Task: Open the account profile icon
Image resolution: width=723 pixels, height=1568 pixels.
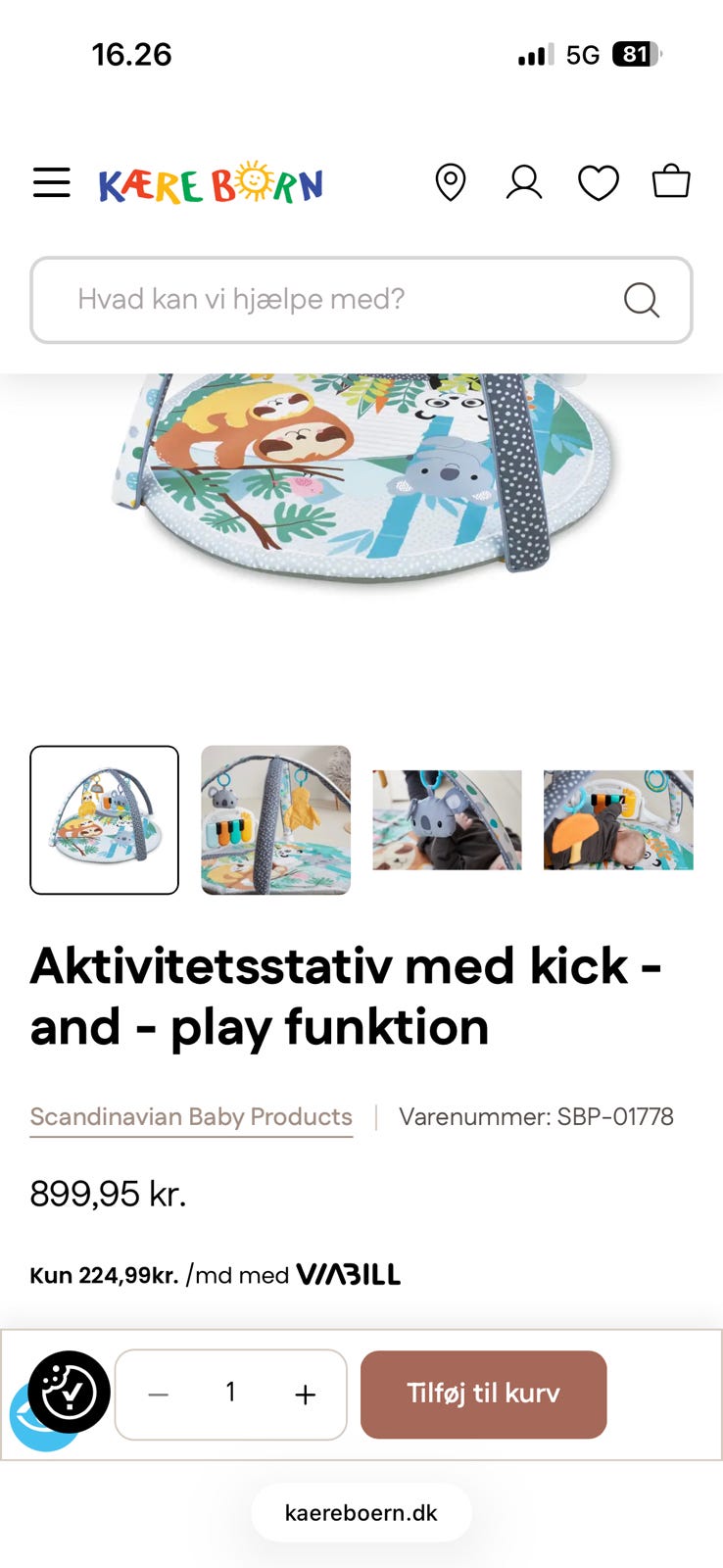Action: pos(524,182)
